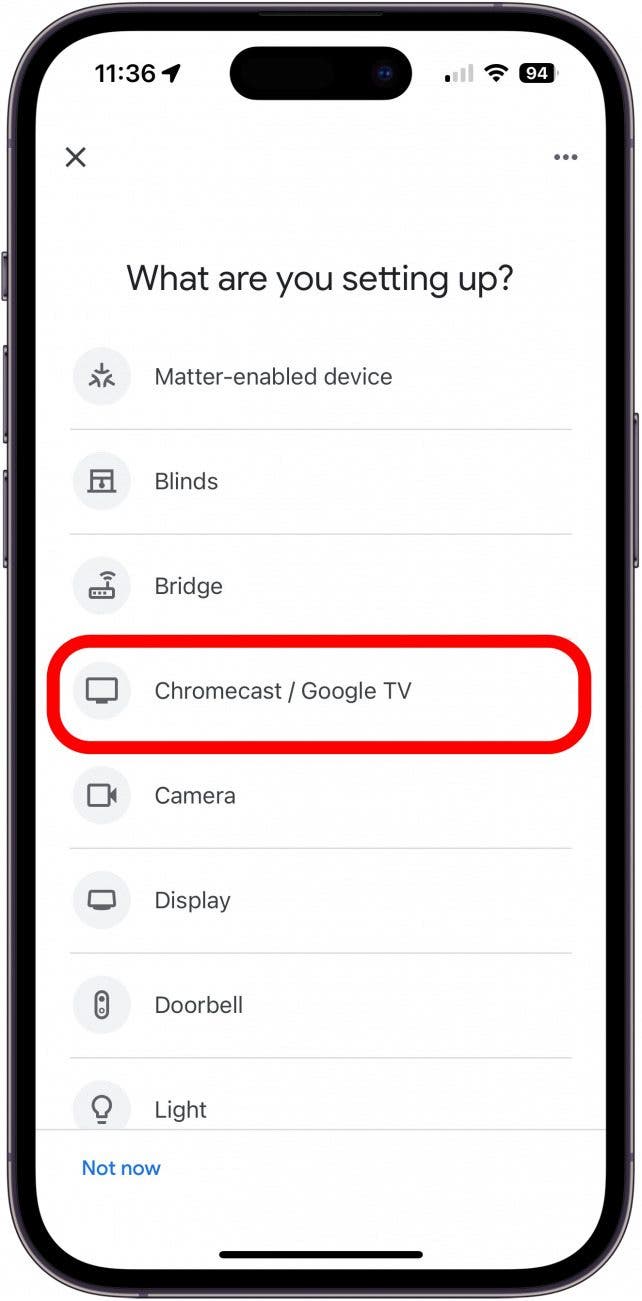Choose Blinds to set up
This screenshot has height=1301, width=642.
pyautogui.click(x=186, y=481)
